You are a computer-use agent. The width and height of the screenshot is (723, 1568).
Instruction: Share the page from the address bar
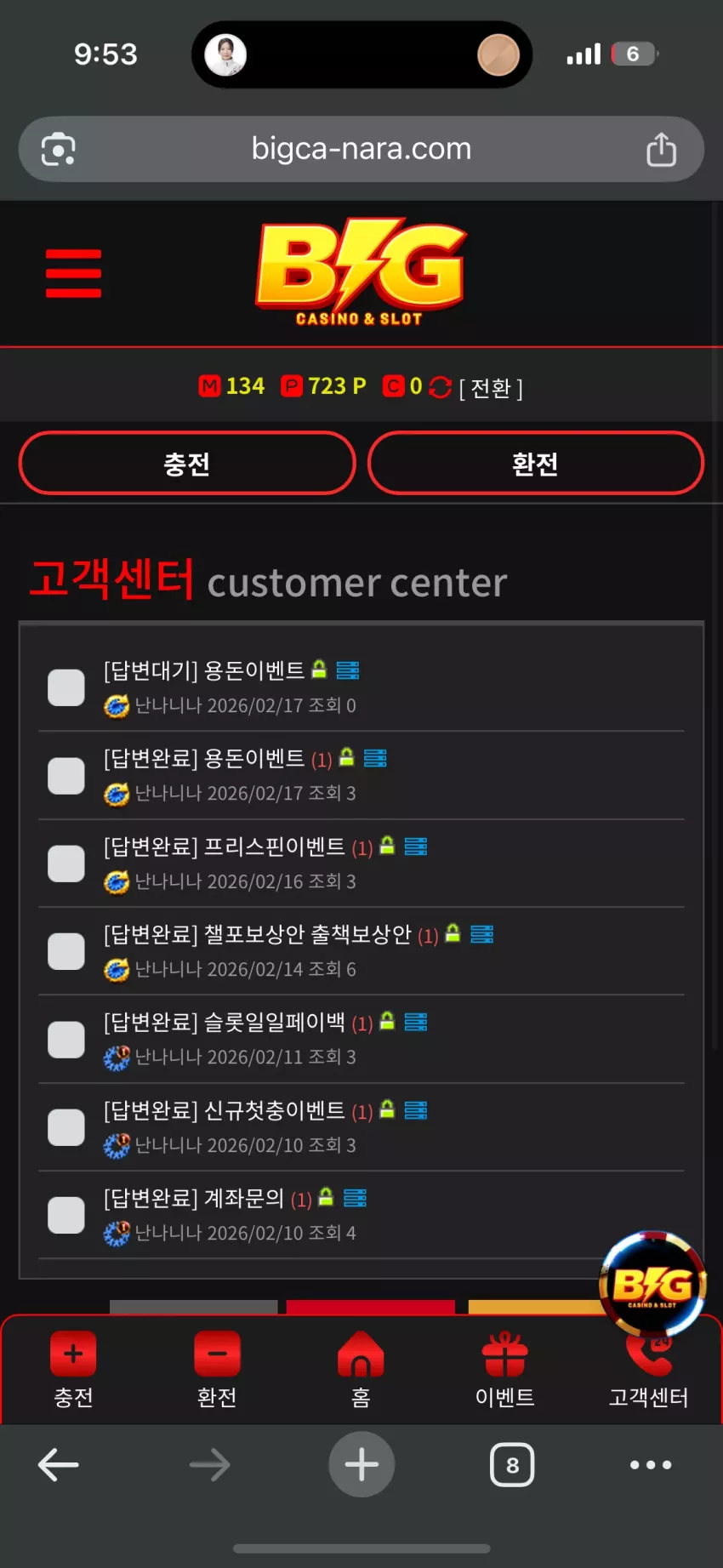[x=661, y=149]
